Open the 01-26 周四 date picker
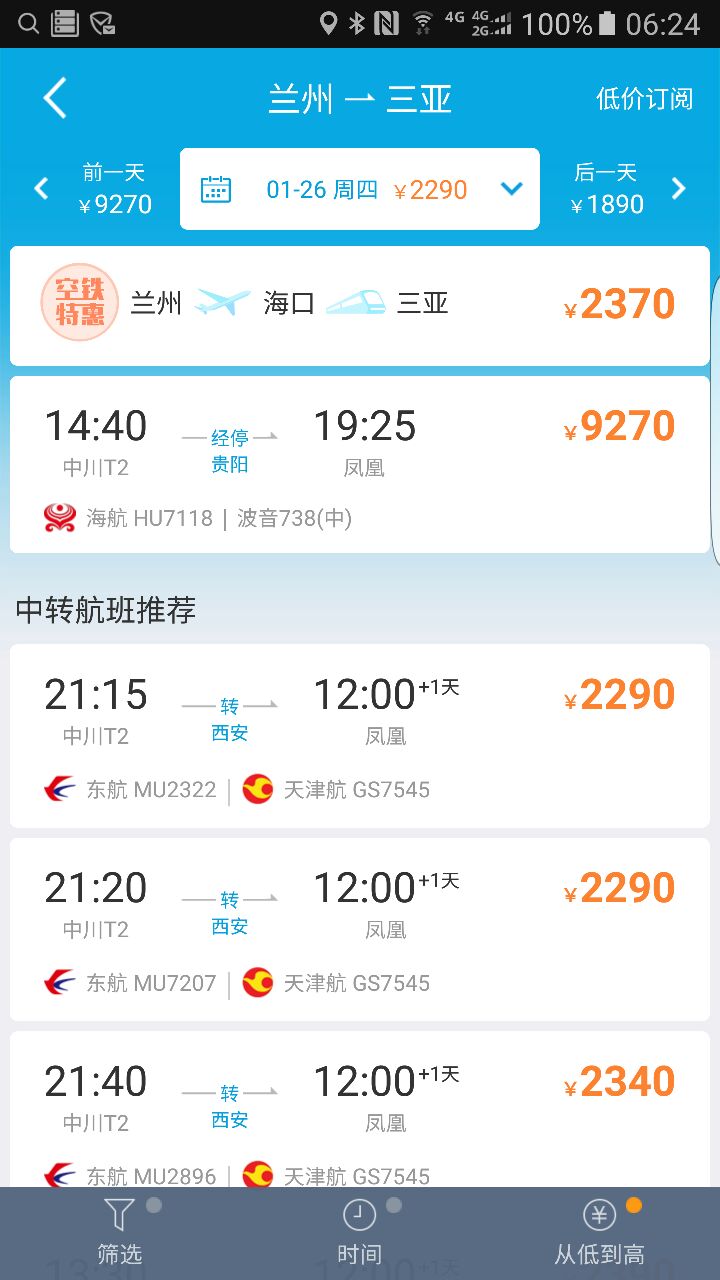The height and width of the screenshot is (1280, 720). click(360, 189)
